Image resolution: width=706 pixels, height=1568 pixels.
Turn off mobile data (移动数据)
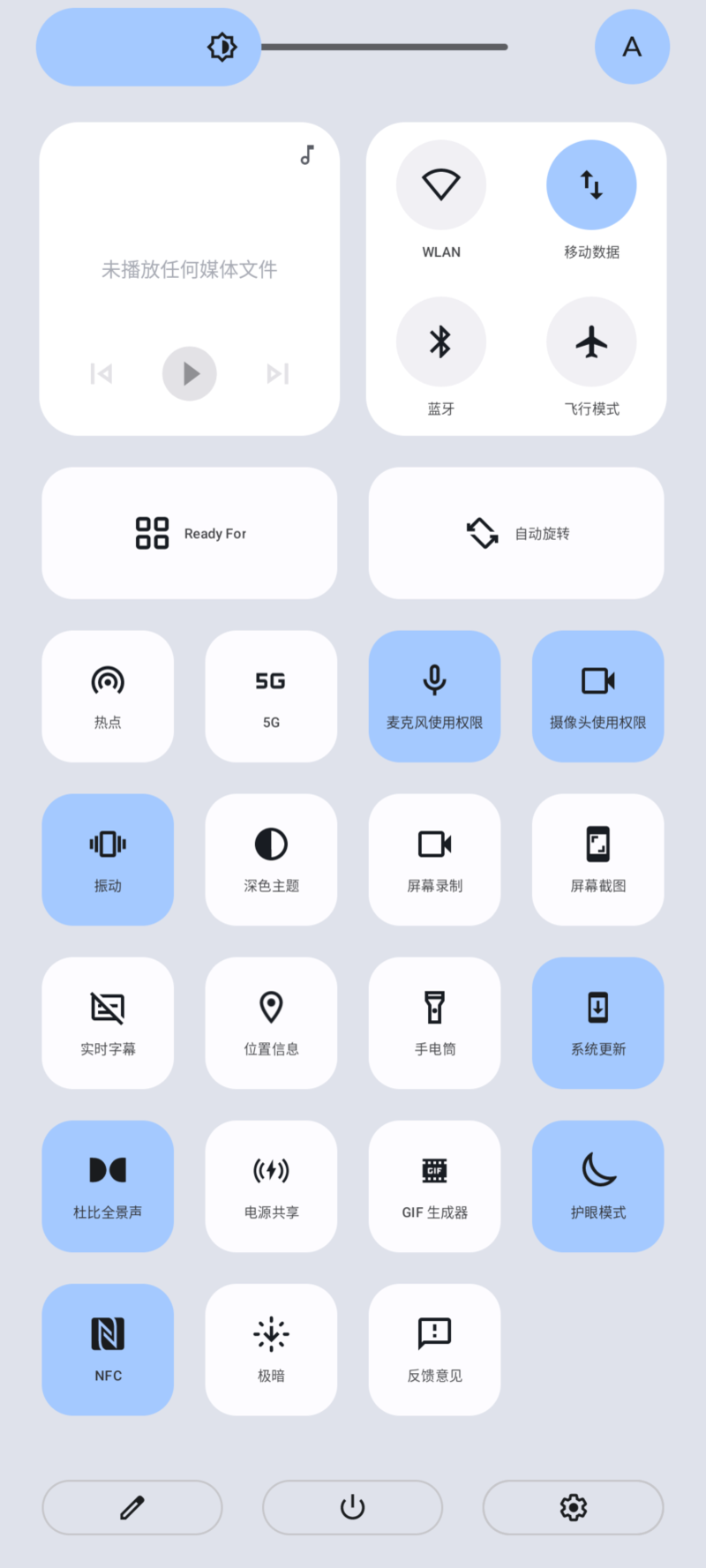(x=591, y=185)
